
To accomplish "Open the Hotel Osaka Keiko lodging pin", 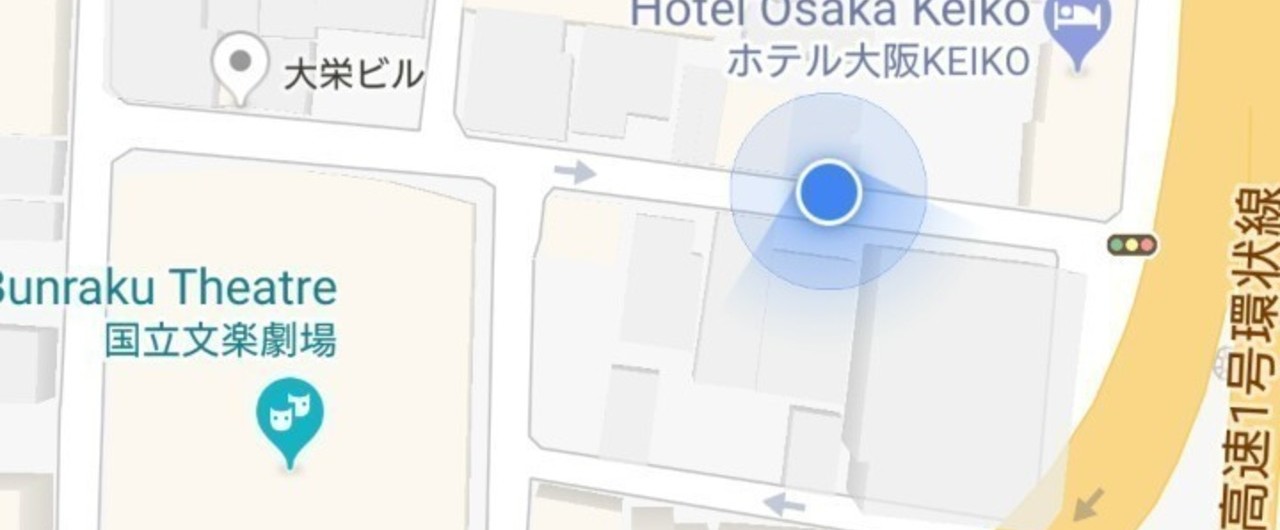I will [1076, 25].
